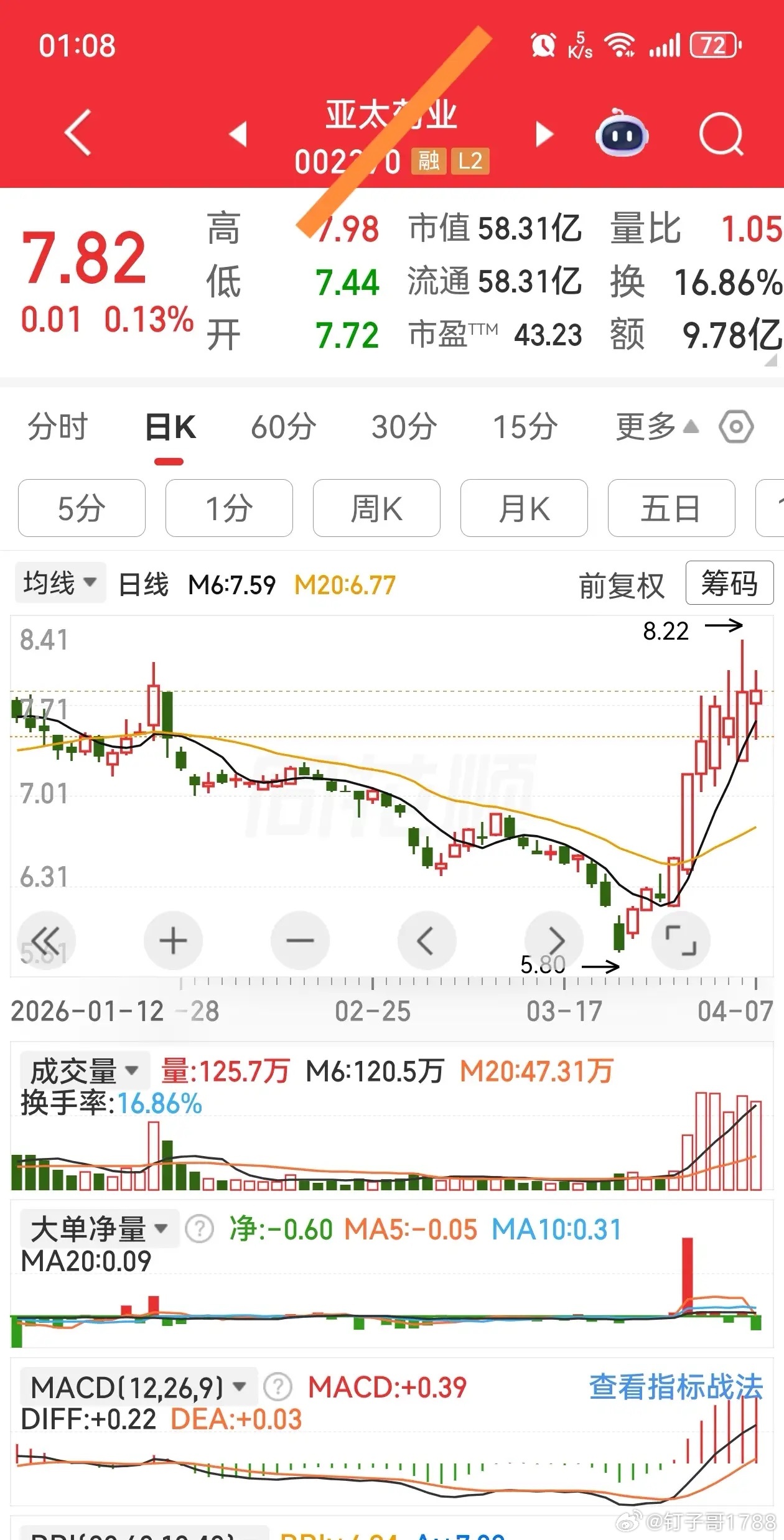Tap the 筹码 button
784x1540 pixels.
pyautogui.click(x=729, y=583)
